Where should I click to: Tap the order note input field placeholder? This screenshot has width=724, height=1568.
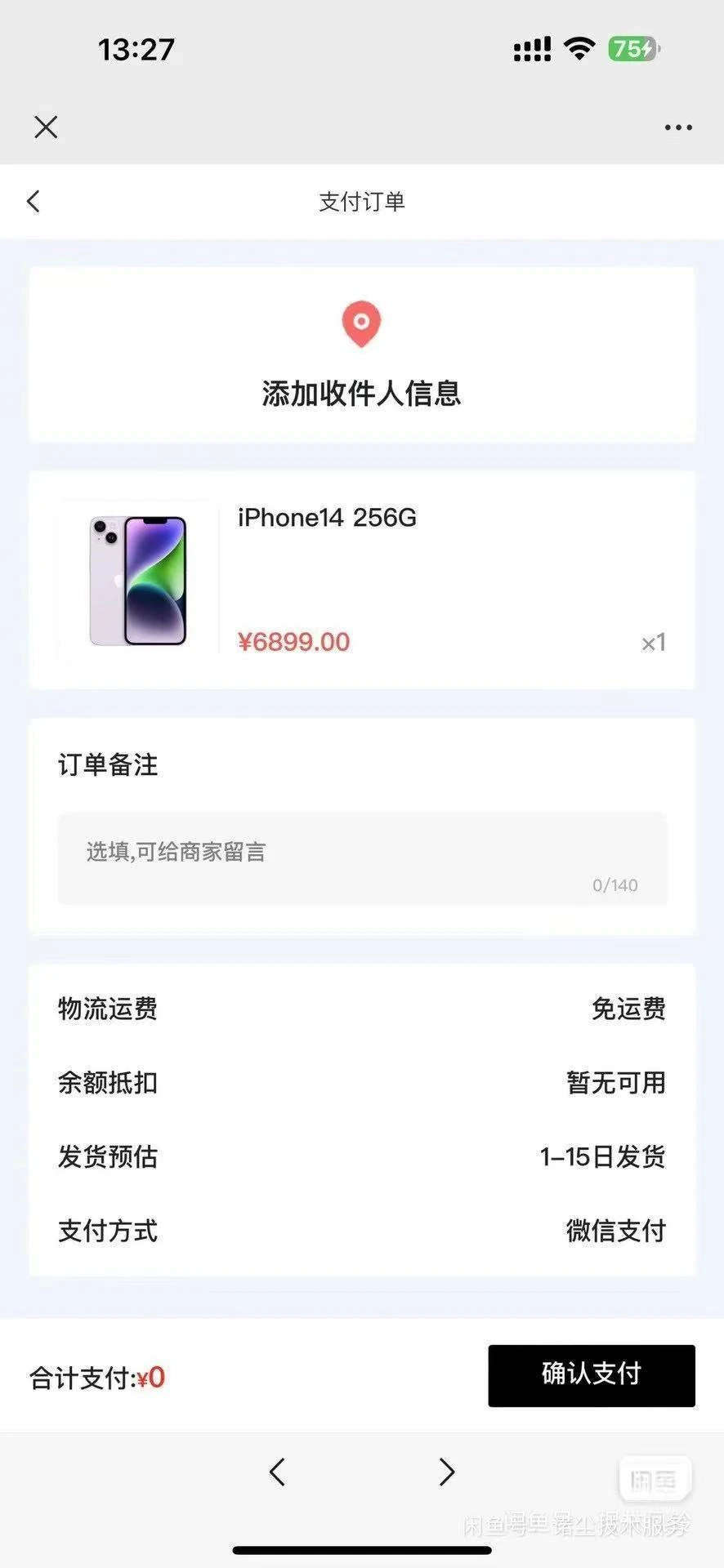tap(177, 851)
